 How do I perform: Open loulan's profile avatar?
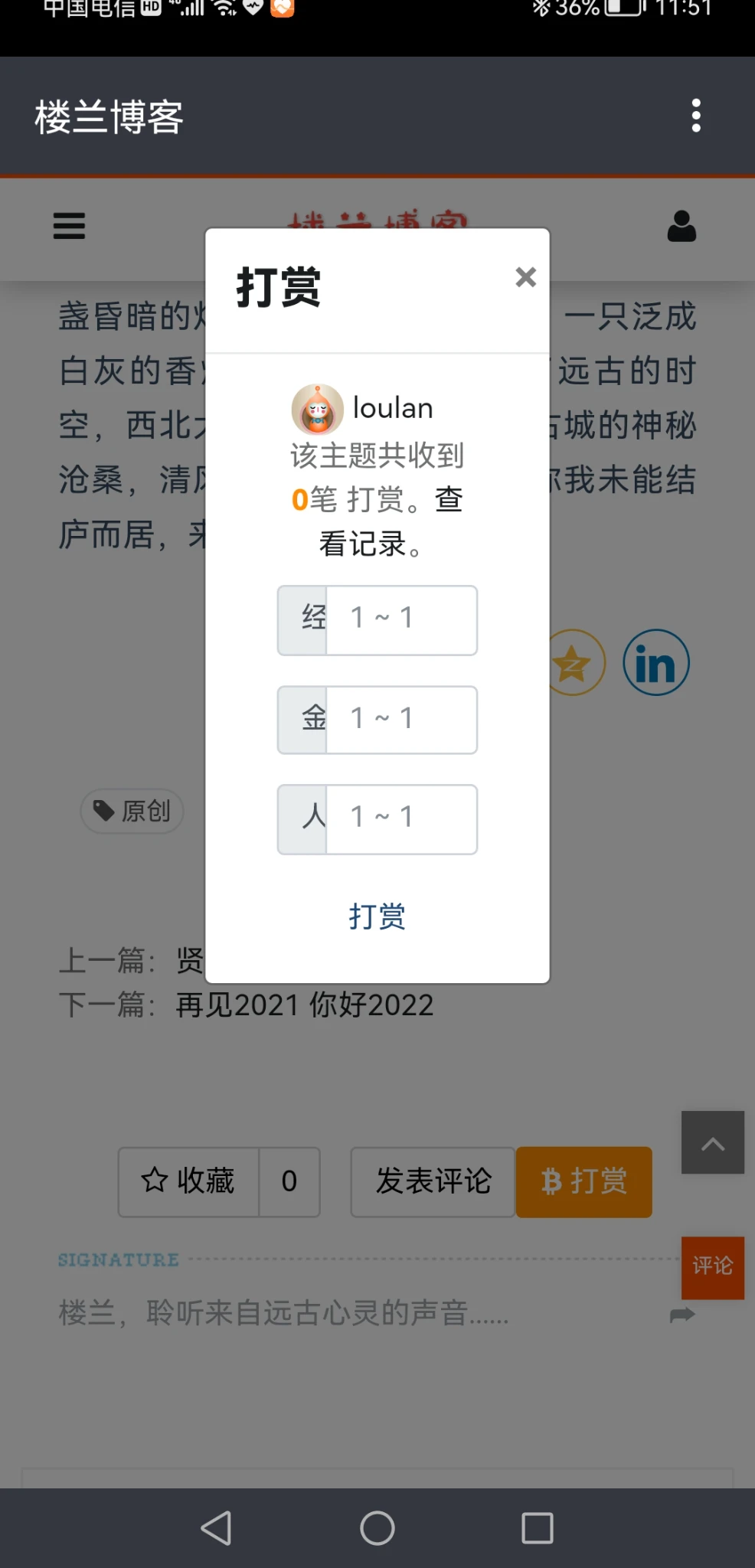coord(318,410)
